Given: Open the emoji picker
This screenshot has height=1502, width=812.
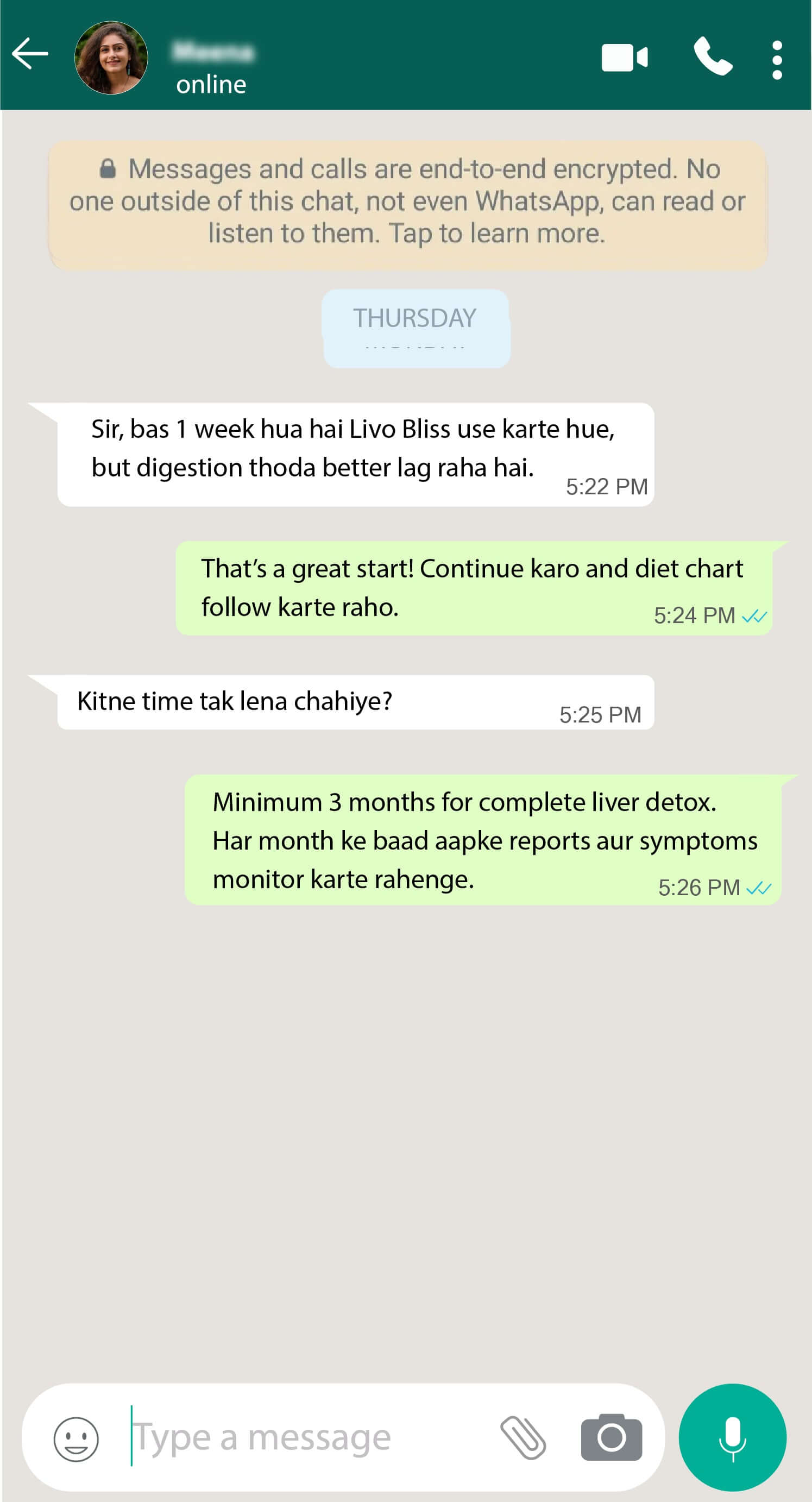Looking at the screenshot, I should 76,1439.
